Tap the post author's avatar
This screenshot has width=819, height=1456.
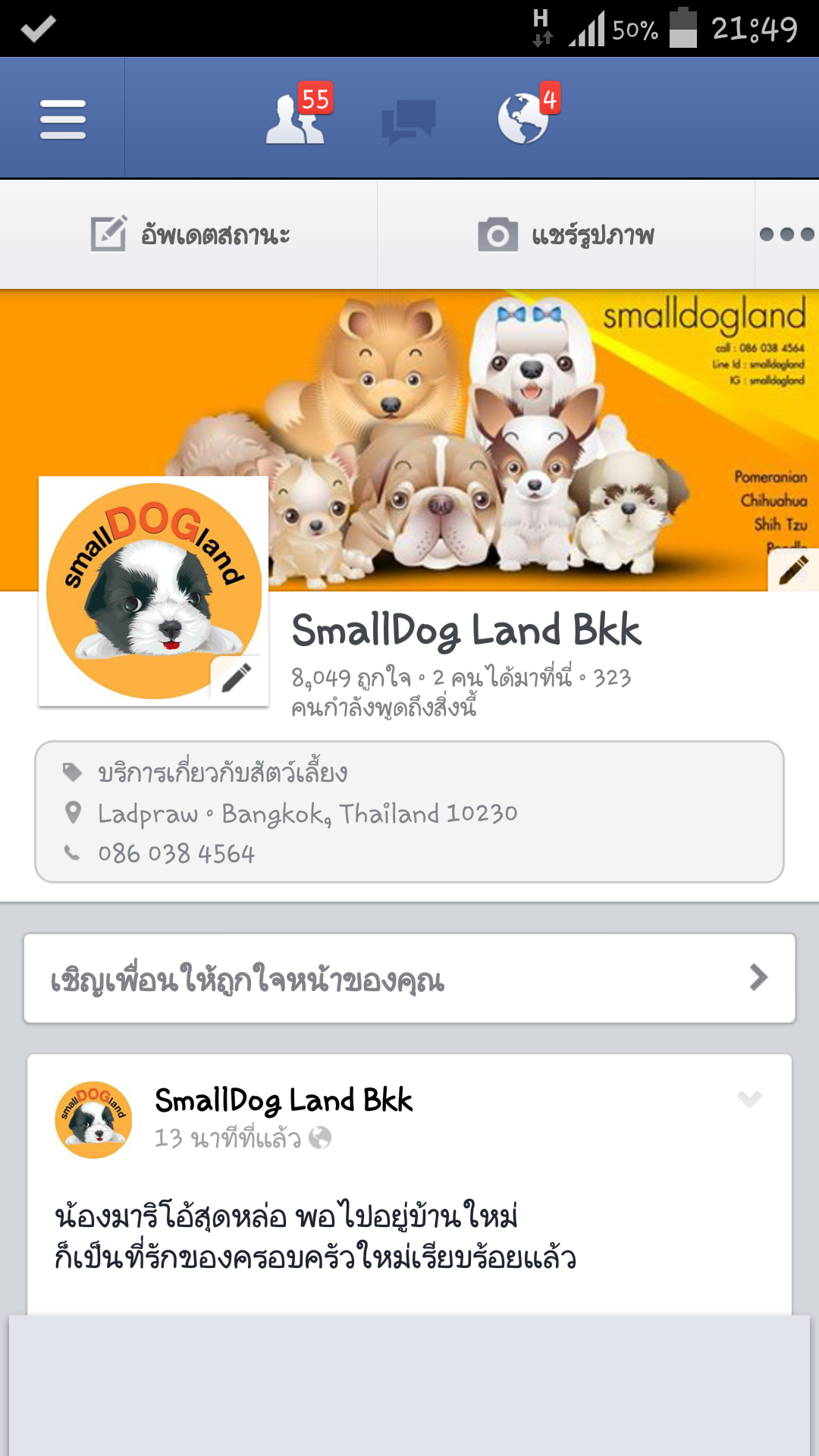point(93,1119)
